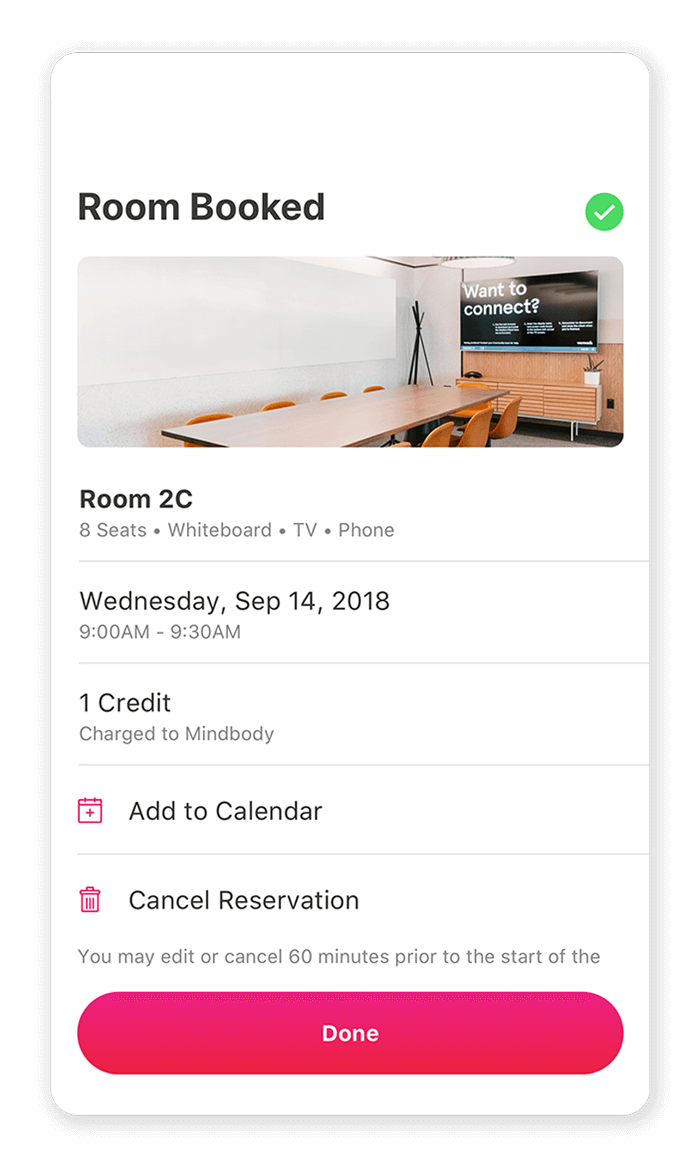Tap the Done button
700x1166 pixels.
point(350,1033)
